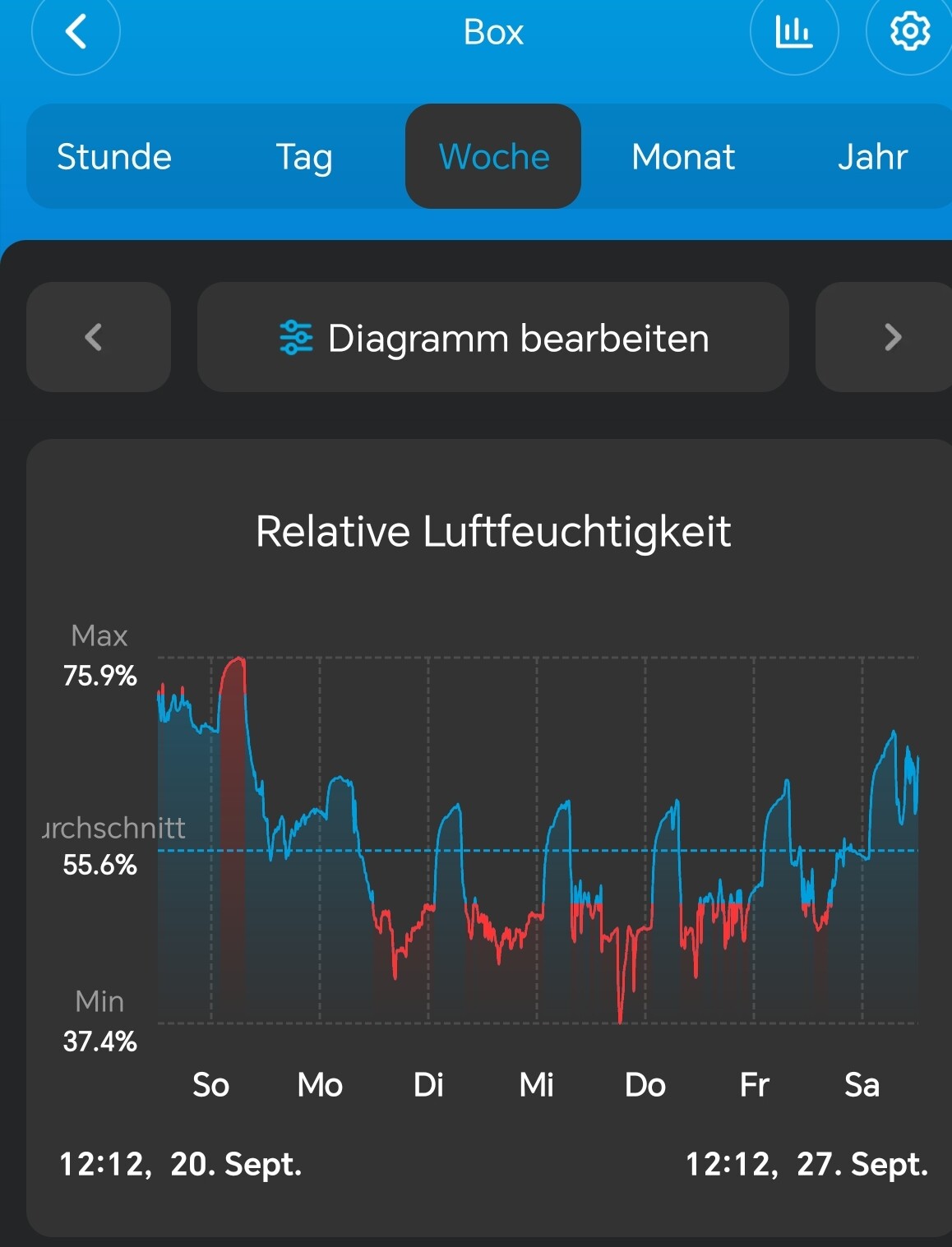Select the Woche tab
Viewport: 952px width, 1247px height.
coord(493,156)
